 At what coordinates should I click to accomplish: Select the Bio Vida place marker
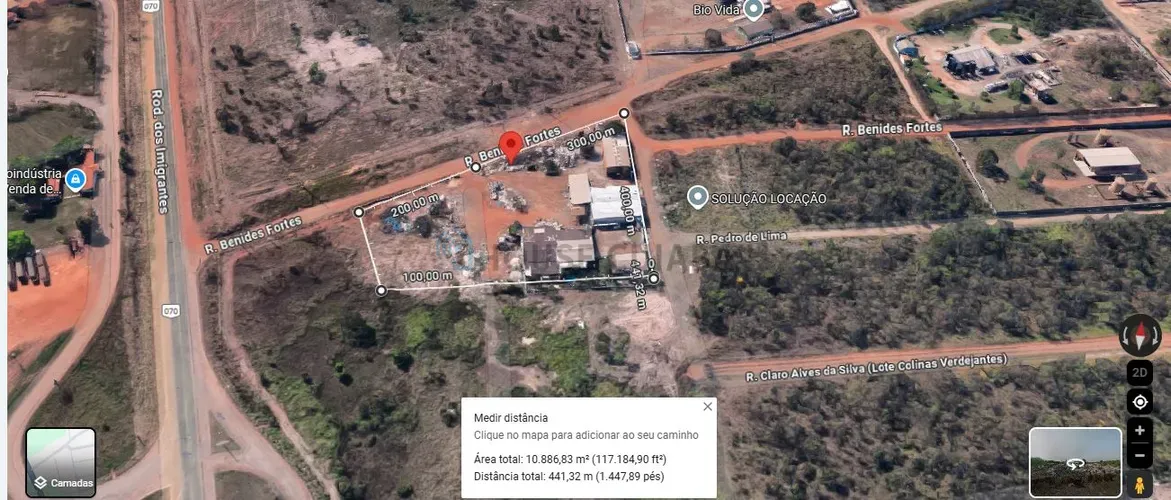point(754,10)
